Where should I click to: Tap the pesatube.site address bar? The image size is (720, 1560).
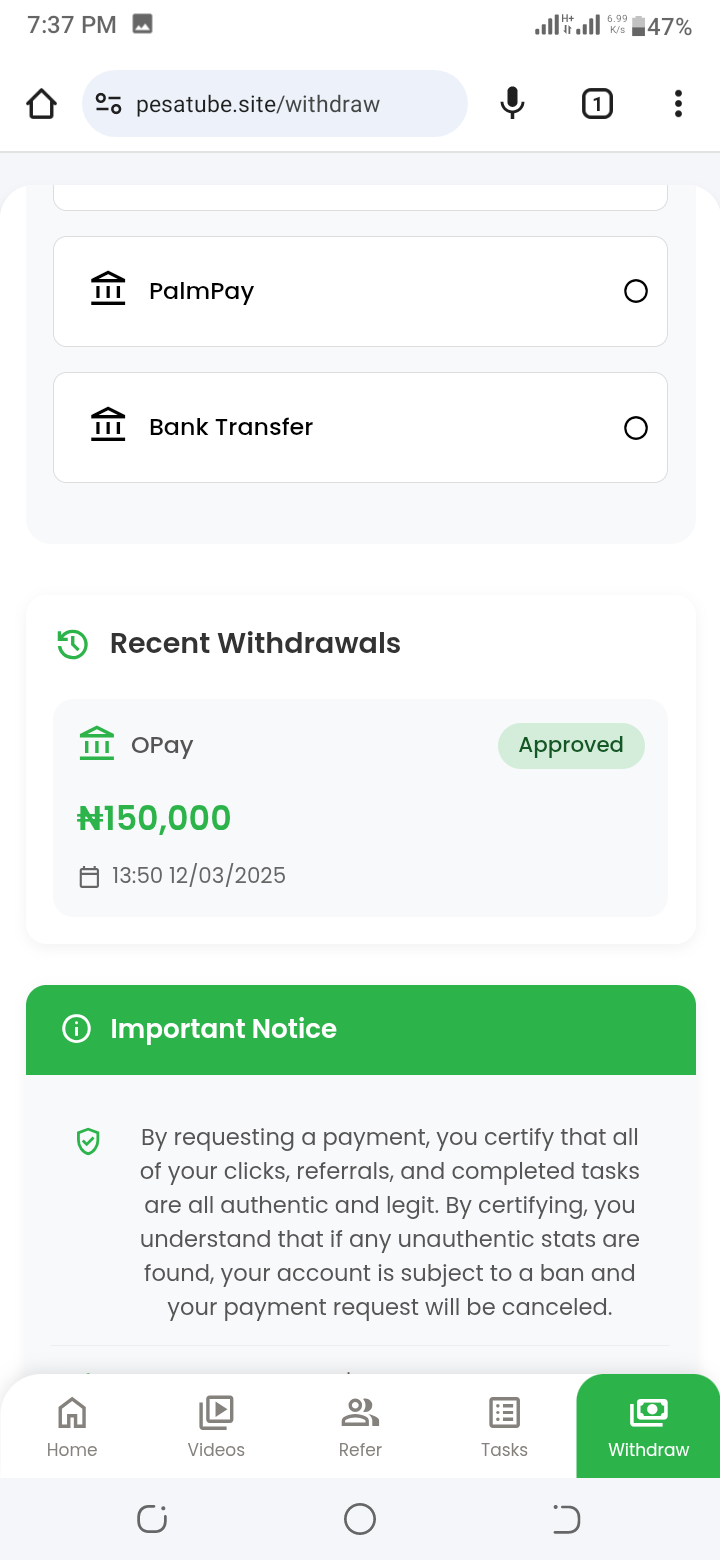[x=275, y=104]
